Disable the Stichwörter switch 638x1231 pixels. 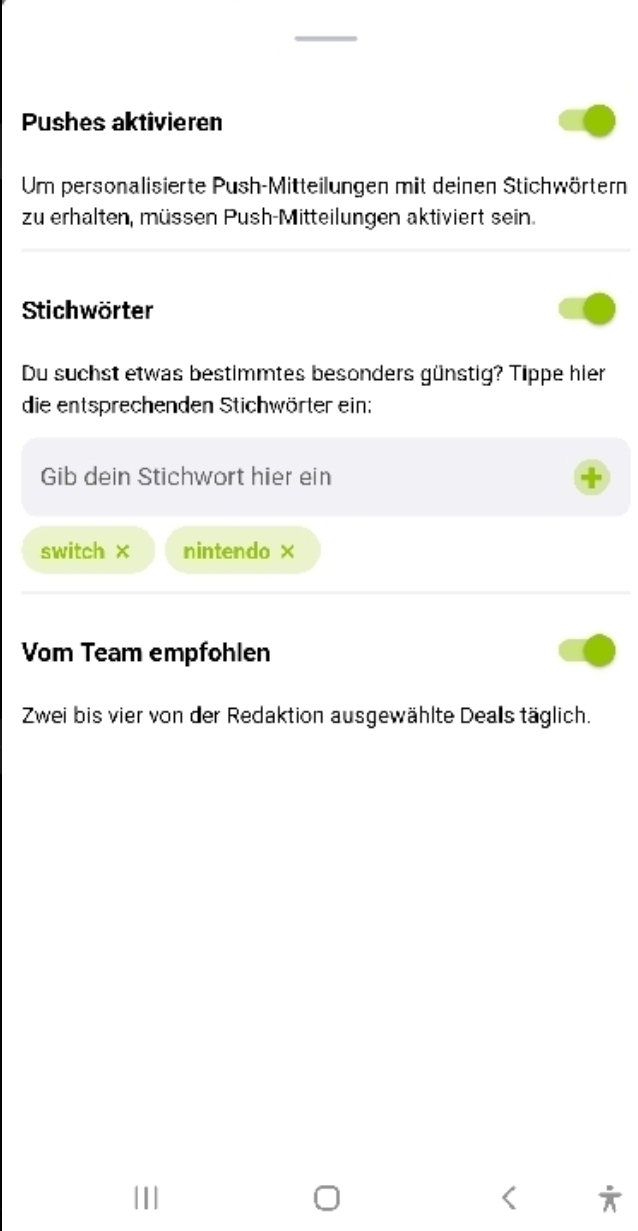coord(588,310)
